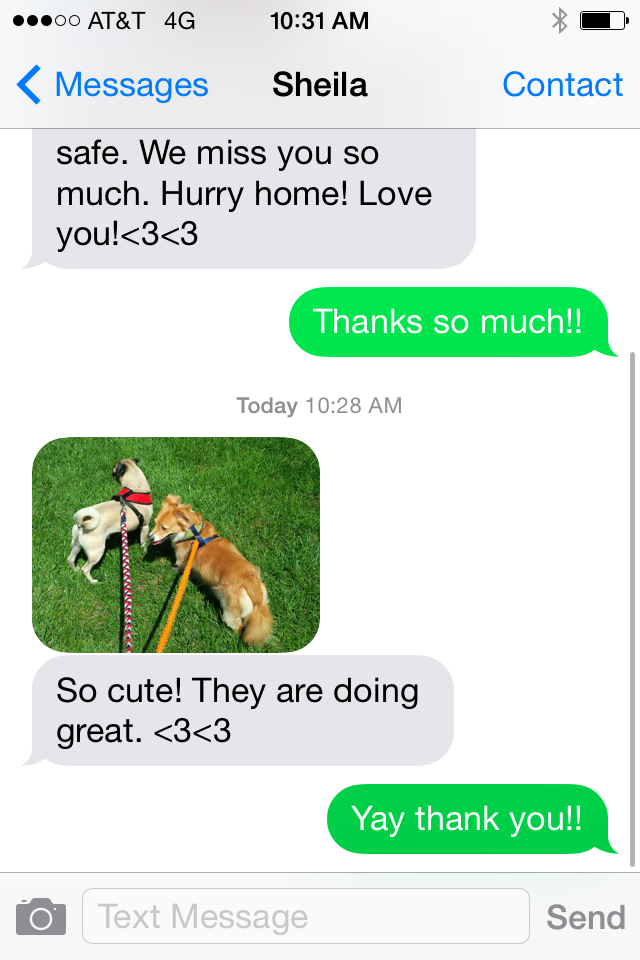Open the dog photo from Sheila
Screen dimensions: 640x960
[x=176, y=545]
